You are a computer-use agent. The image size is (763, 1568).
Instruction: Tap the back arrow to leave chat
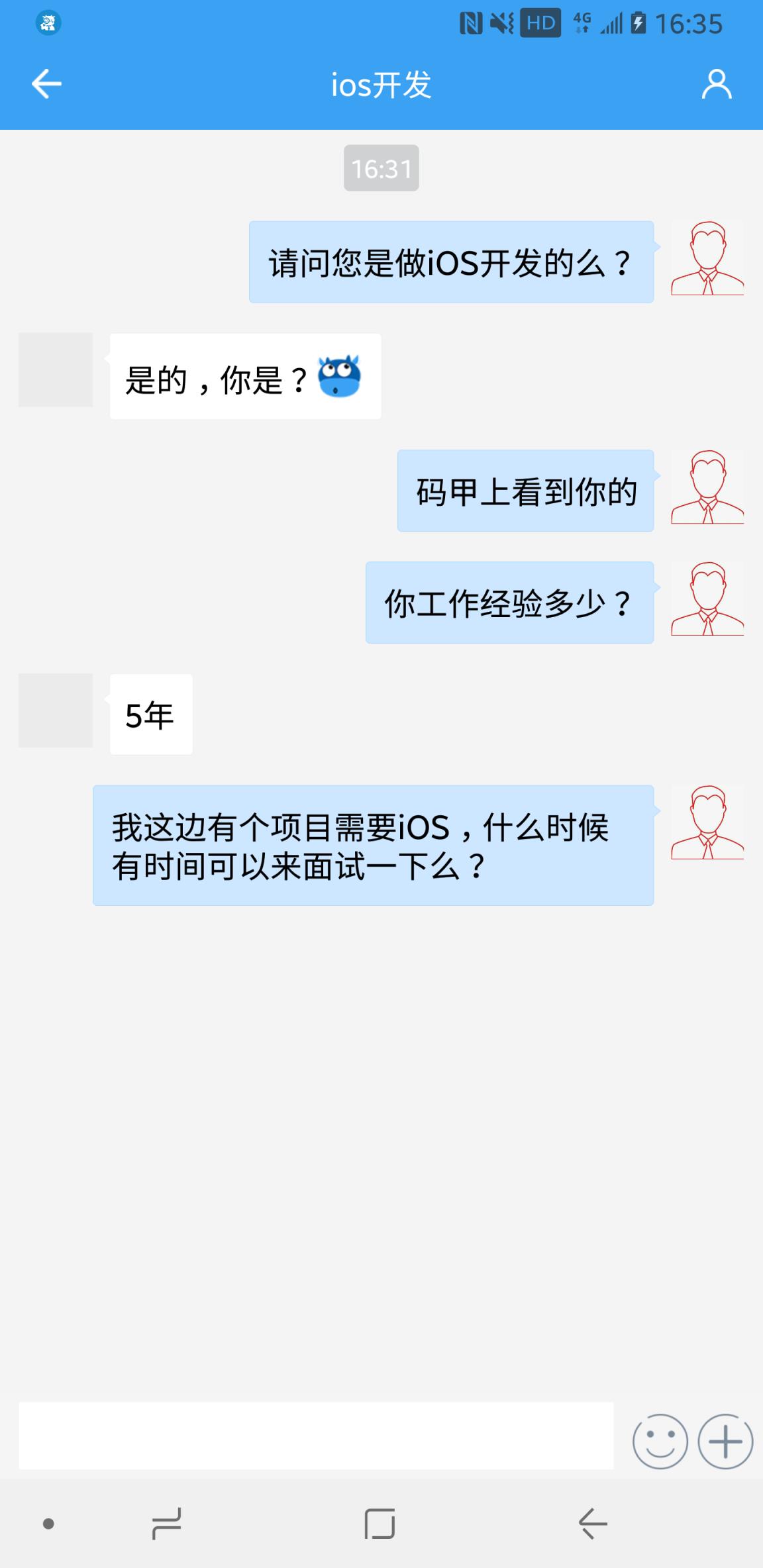tap(45, 84)
